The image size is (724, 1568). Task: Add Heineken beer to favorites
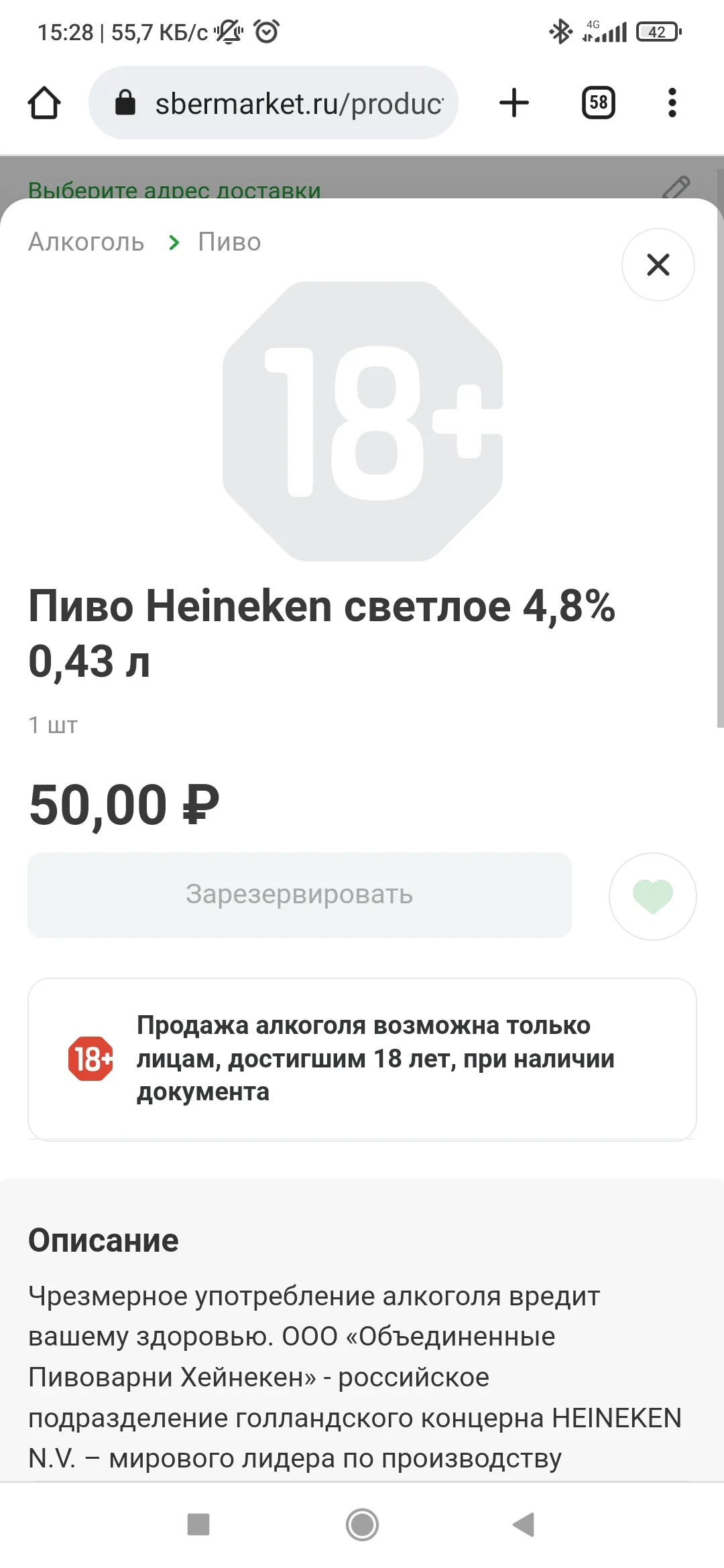click(x=652, y=896)
